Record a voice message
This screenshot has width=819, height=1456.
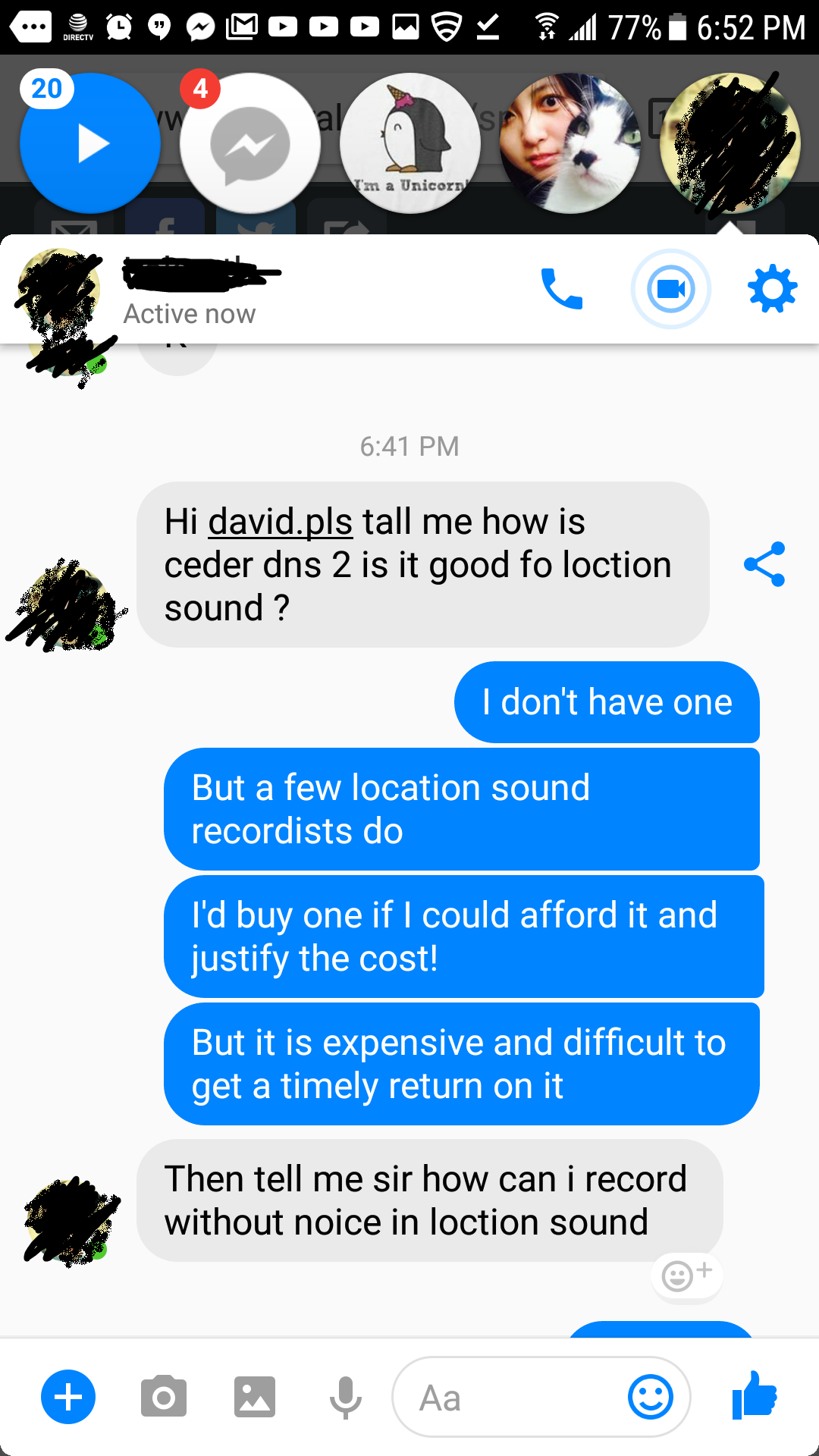(346, 1397)
